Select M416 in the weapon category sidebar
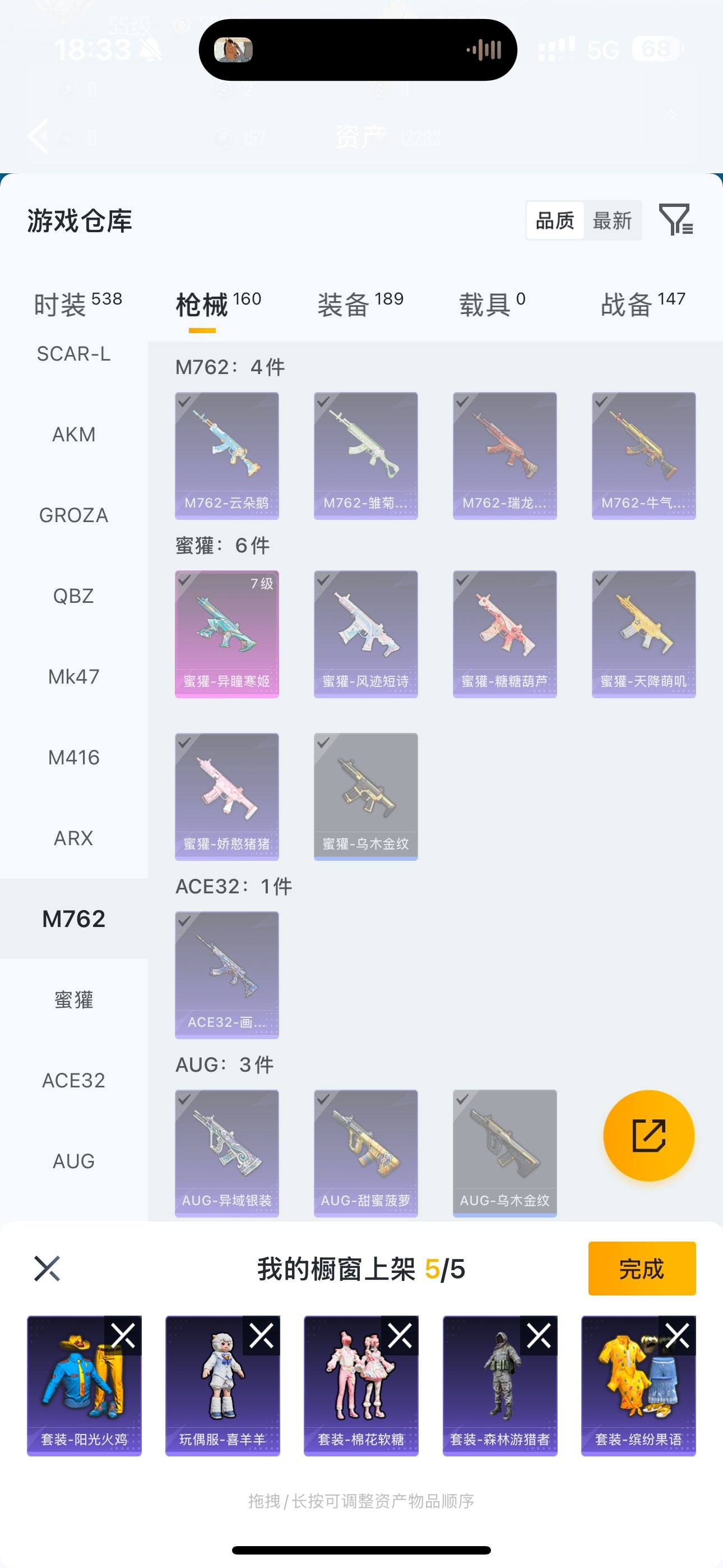Viewport: 723px width, 1568px height. tap(74, 758)
